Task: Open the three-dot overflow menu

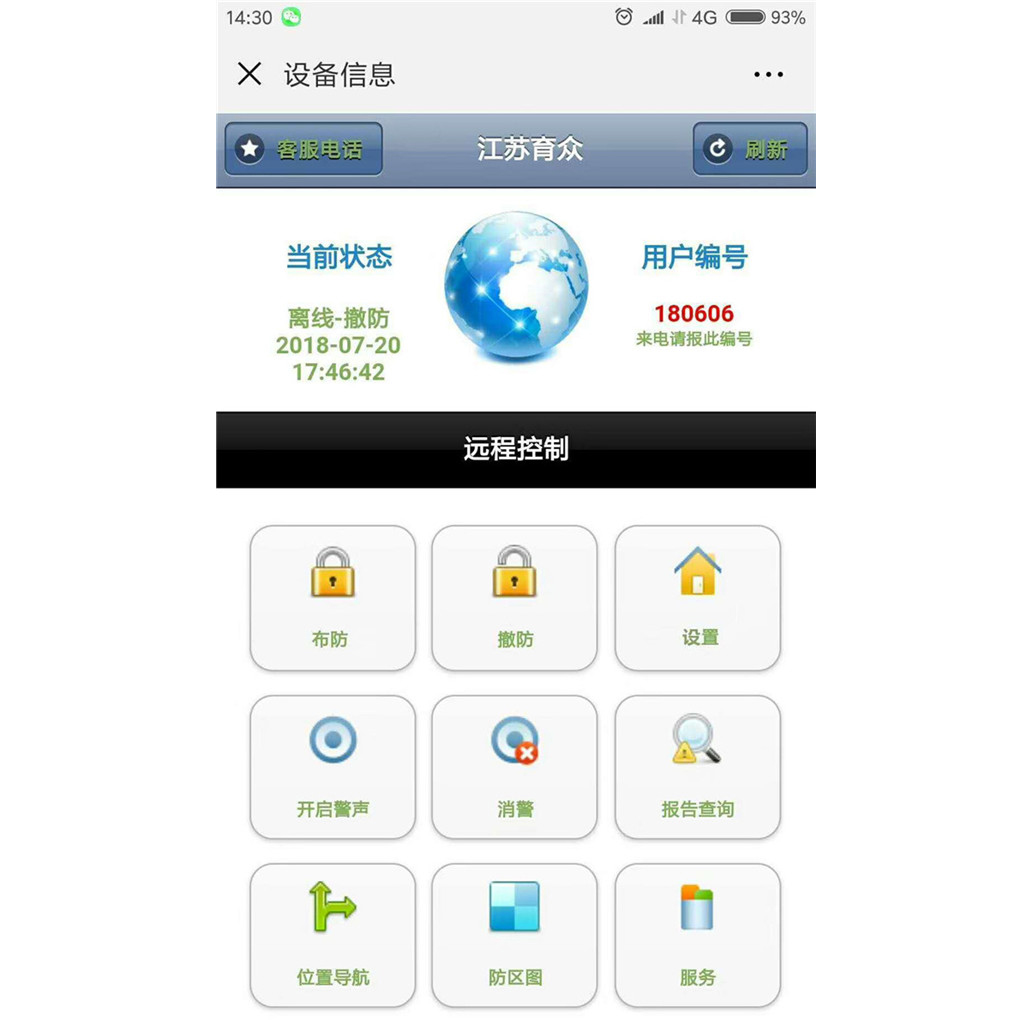Action: (768, 74)
